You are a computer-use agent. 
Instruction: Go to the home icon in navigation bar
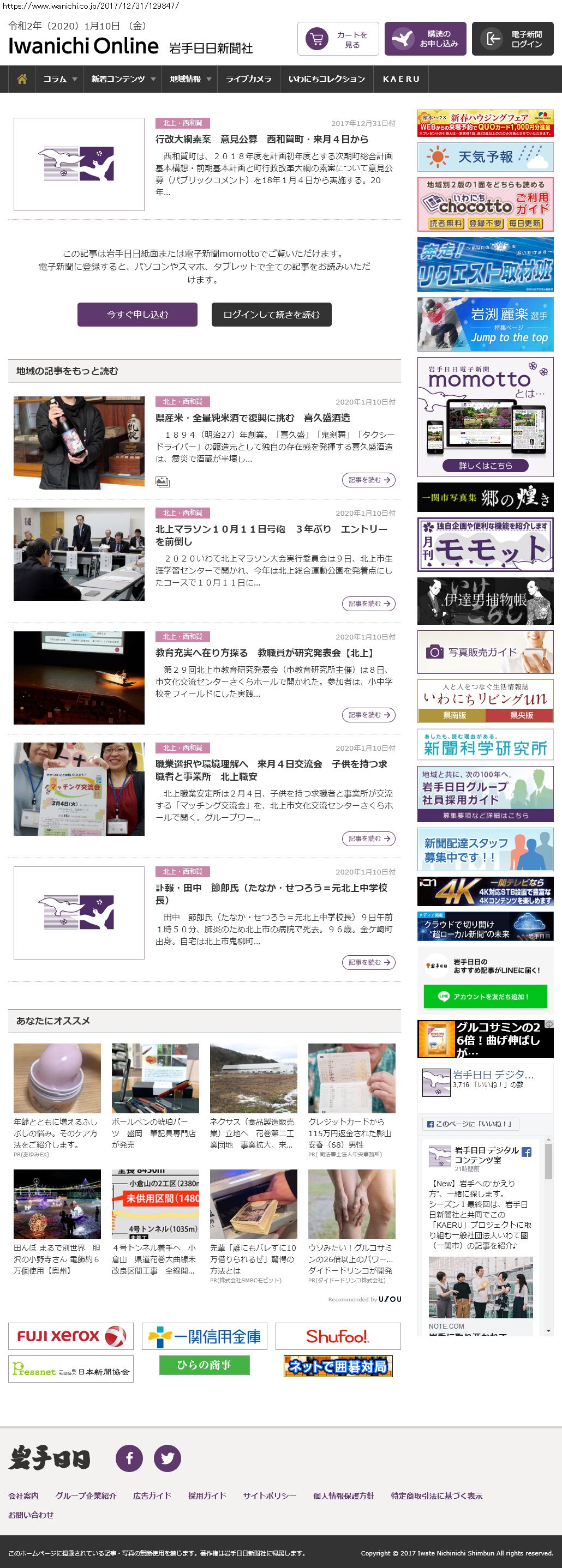pos(22,79)
